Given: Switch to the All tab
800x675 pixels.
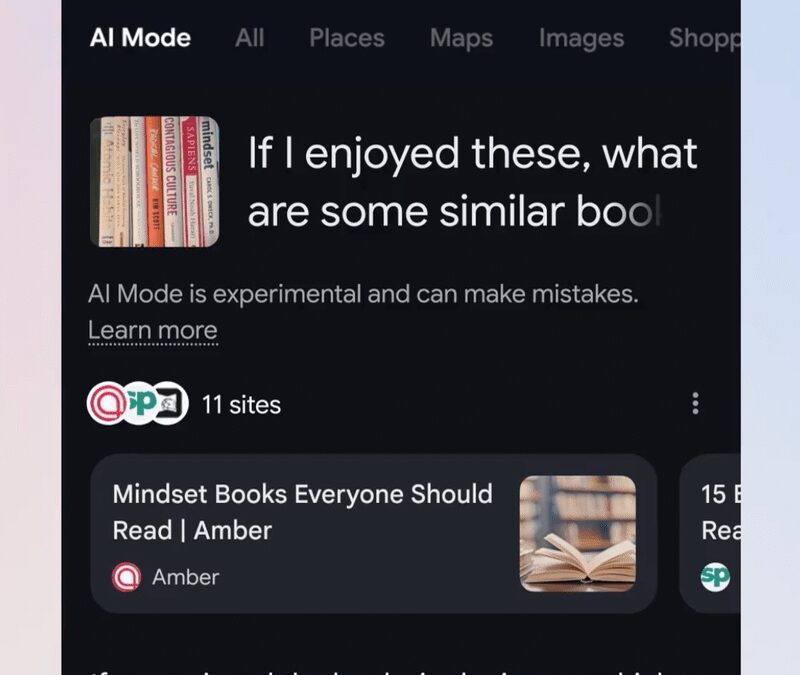Looking at the screenshot, I should 250,38.
